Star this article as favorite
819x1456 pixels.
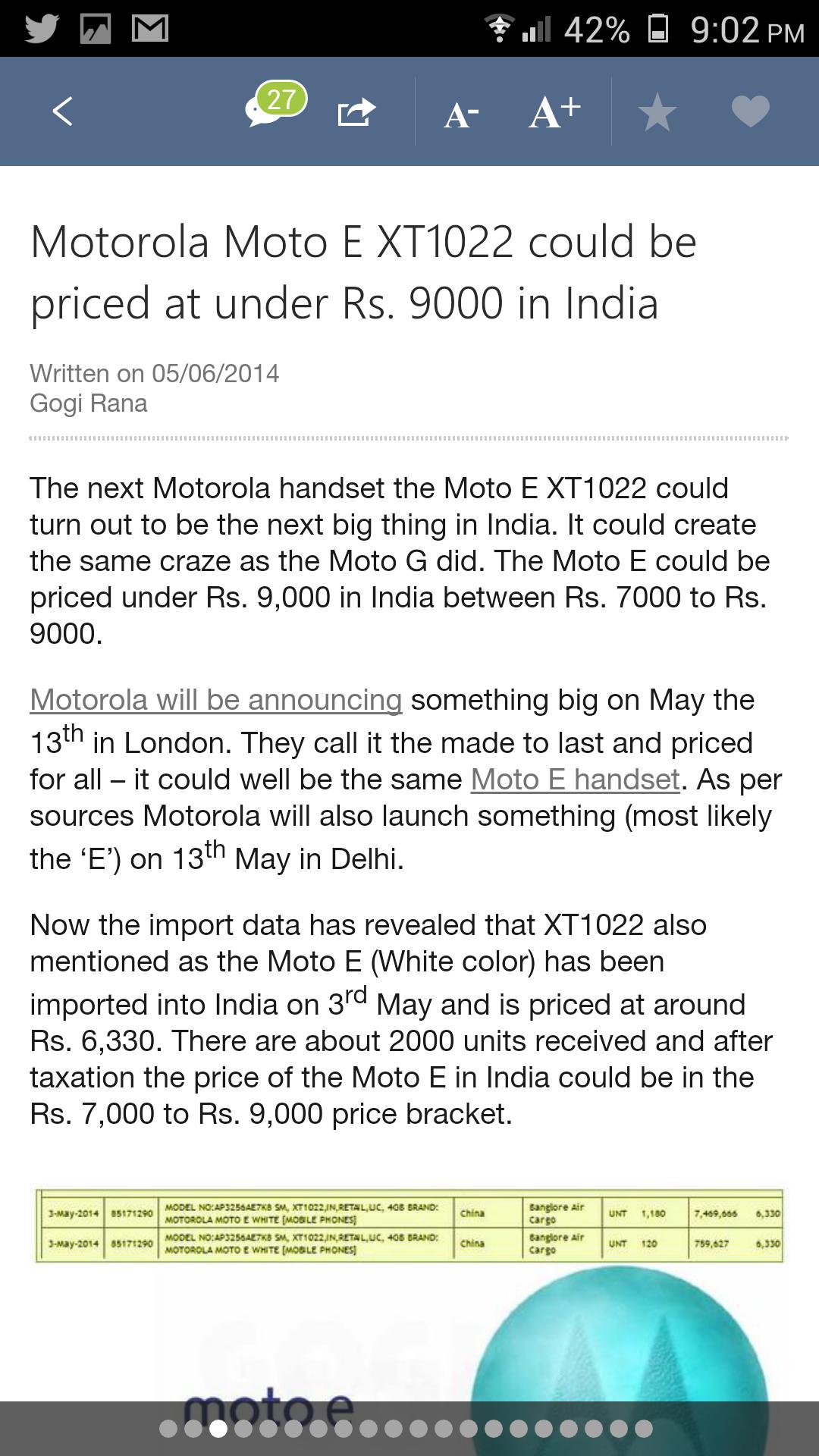click(657, 112)
